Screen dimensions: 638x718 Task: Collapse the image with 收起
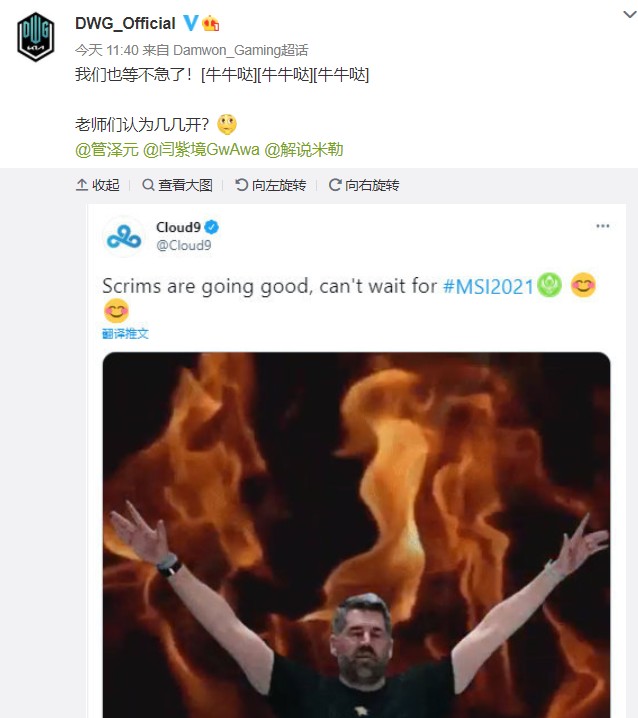[x=98, y=185]
